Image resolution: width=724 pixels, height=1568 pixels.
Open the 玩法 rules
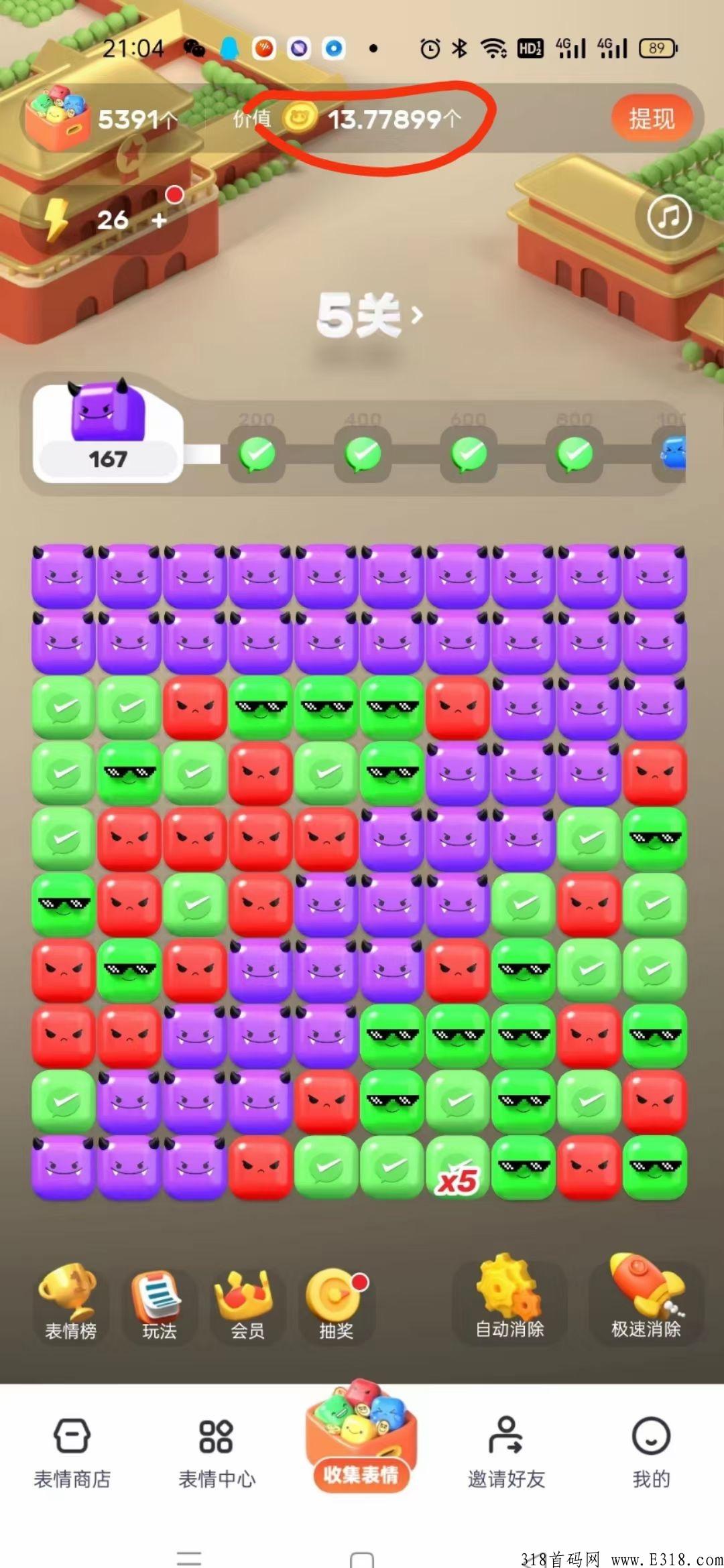159,1304
